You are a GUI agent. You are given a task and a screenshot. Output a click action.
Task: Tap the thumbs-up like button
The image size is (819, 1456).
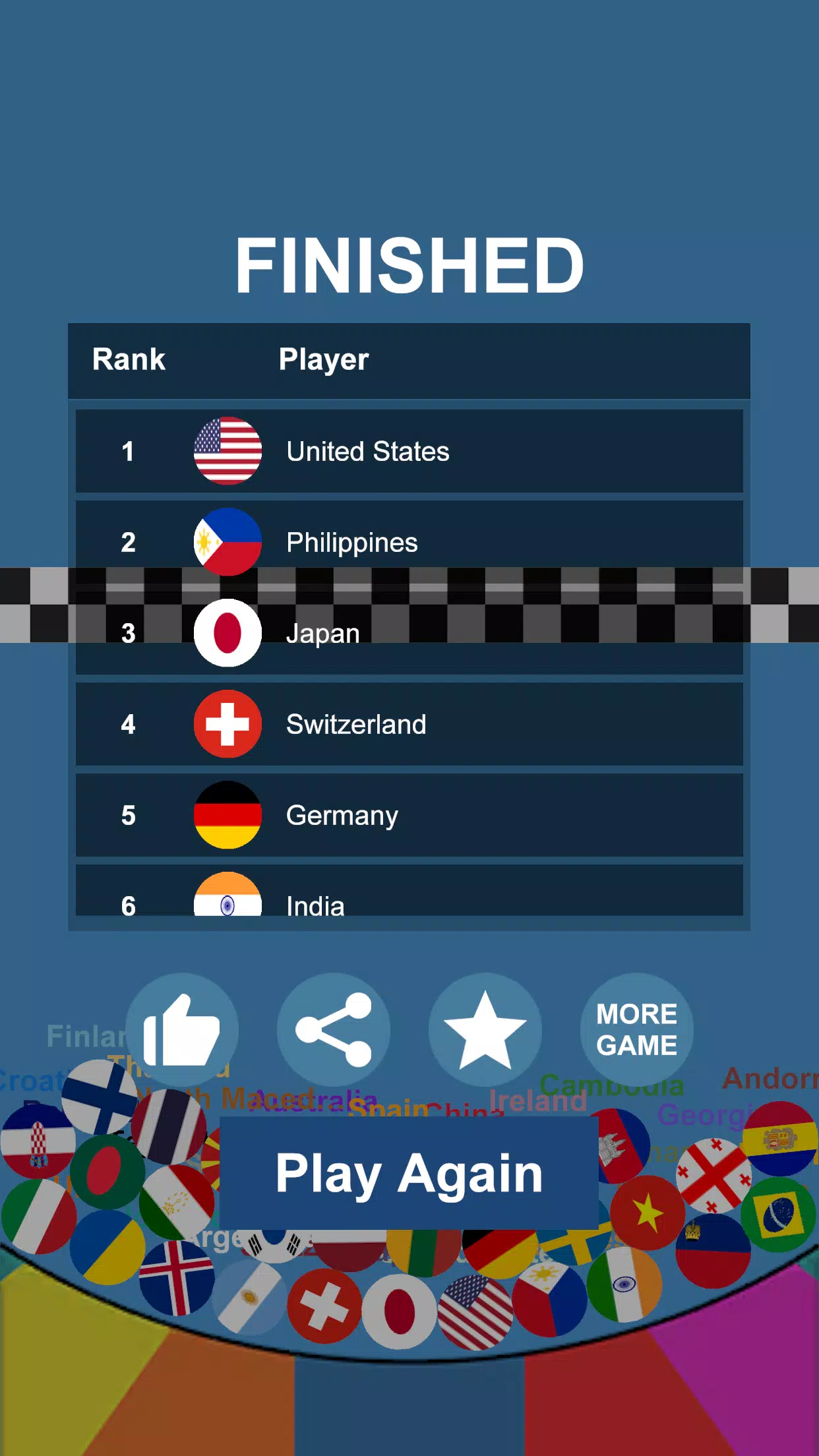click(x=181, y=1029)
